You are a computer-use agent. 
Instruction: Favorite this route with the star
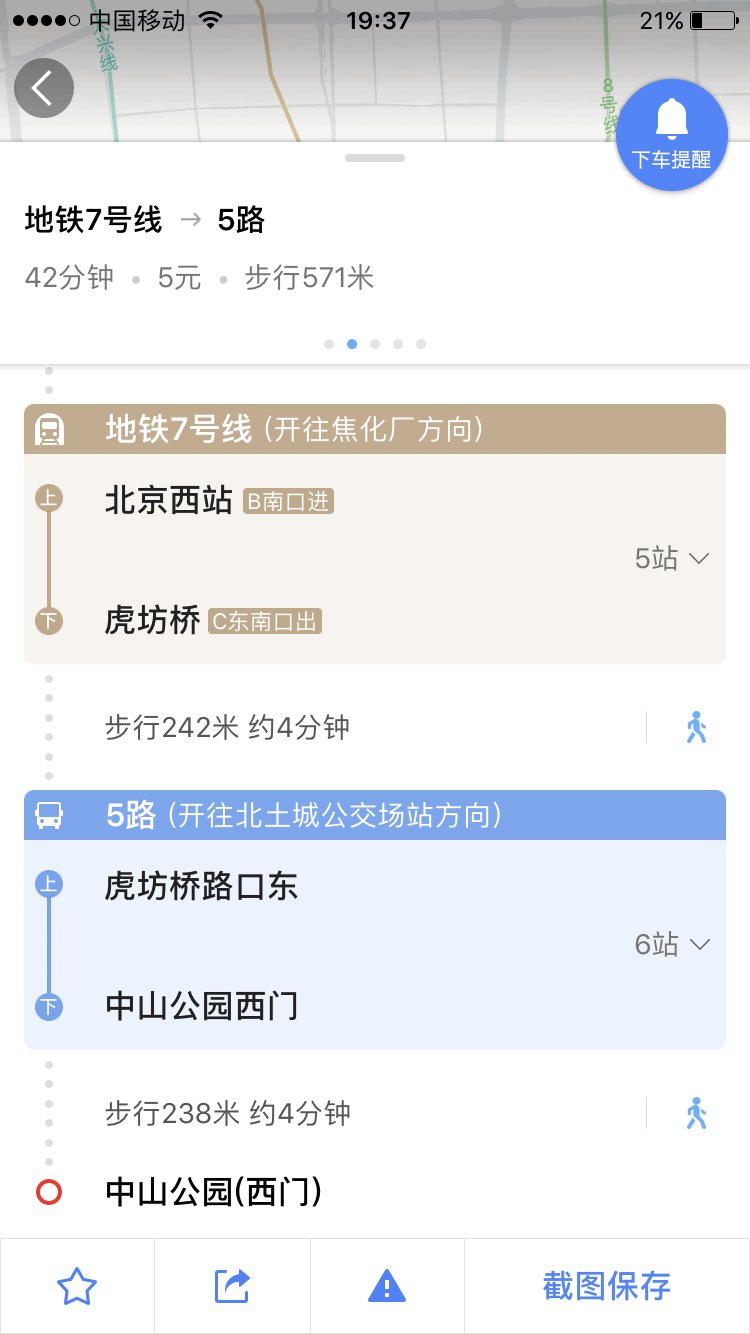tap(77, 1286)
